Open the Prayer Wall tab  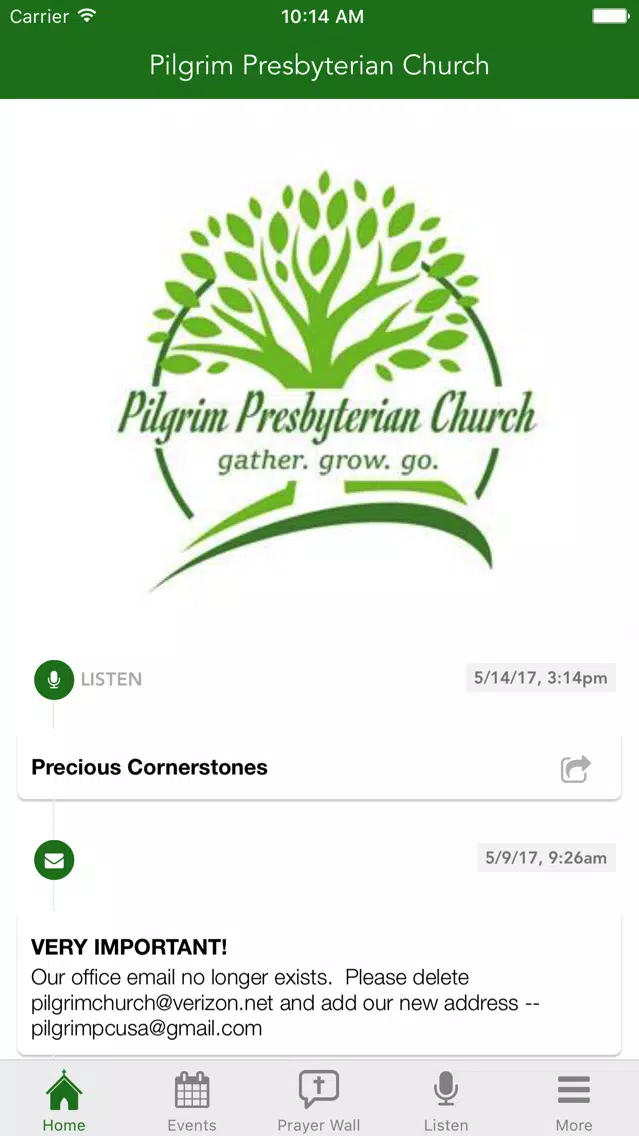coord(319,1100)
